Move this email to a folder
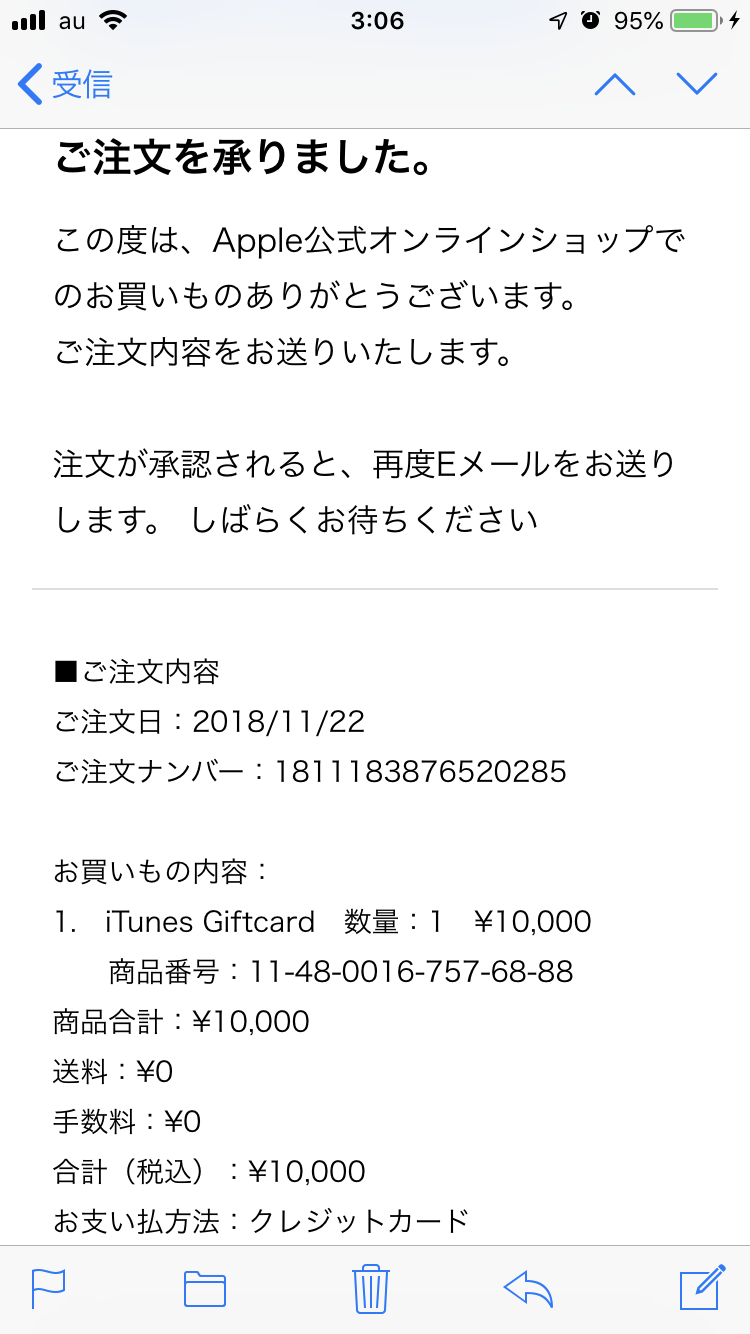This screenshot has width=750, height=1334. pos(205,1288)
